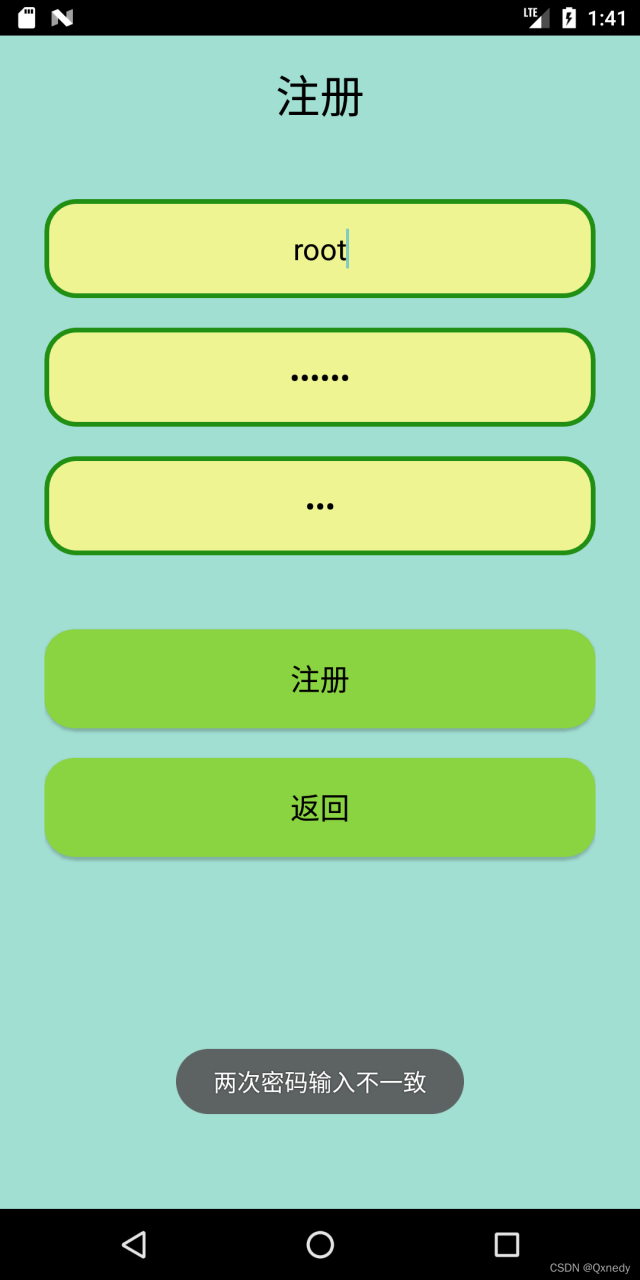Viewport: 640px width, 1280px height.
Task: Focus the six-dot password field
Action: pos(320,377)
